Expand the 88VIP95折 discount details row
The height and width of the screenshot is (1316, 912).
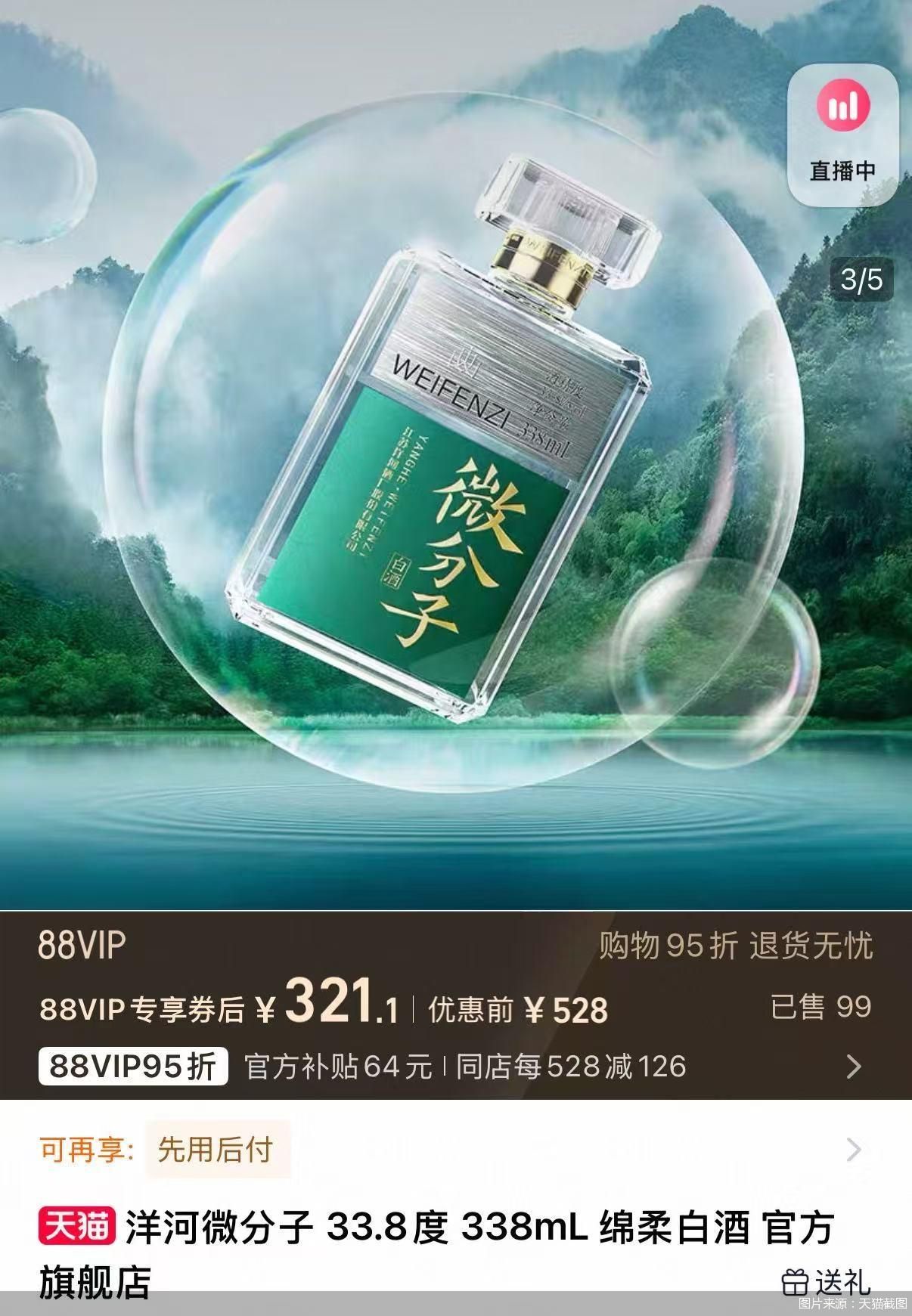(854, 1067)
